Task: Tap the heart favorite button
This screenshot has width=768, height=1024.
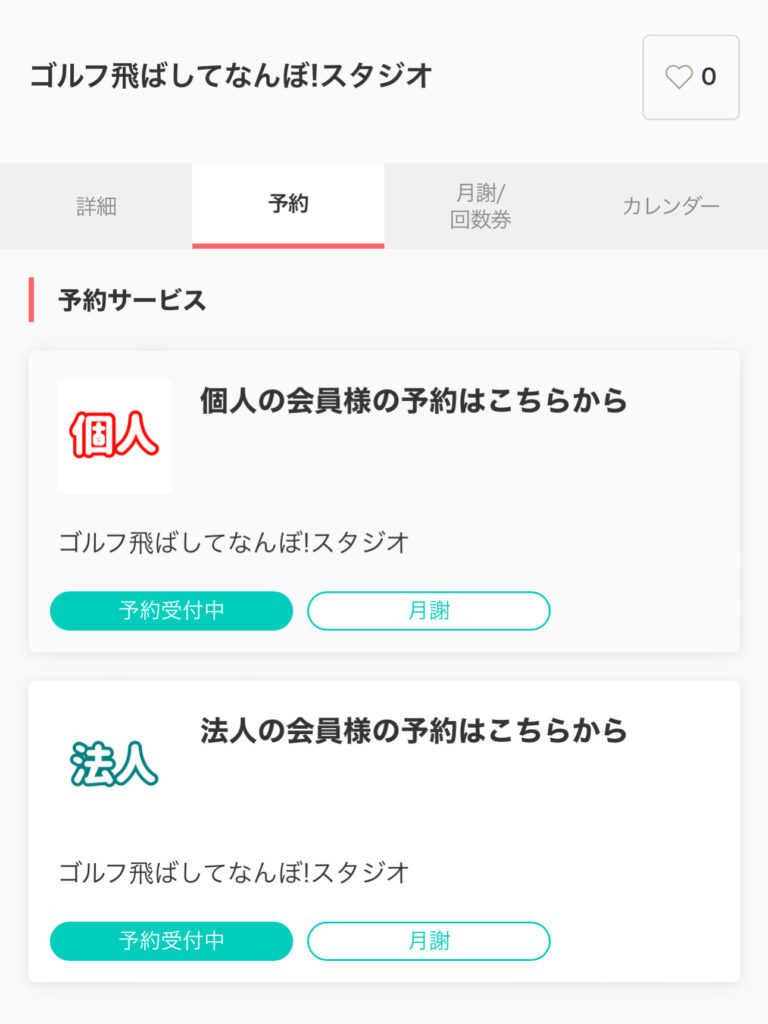Action: tap(690, 77)
